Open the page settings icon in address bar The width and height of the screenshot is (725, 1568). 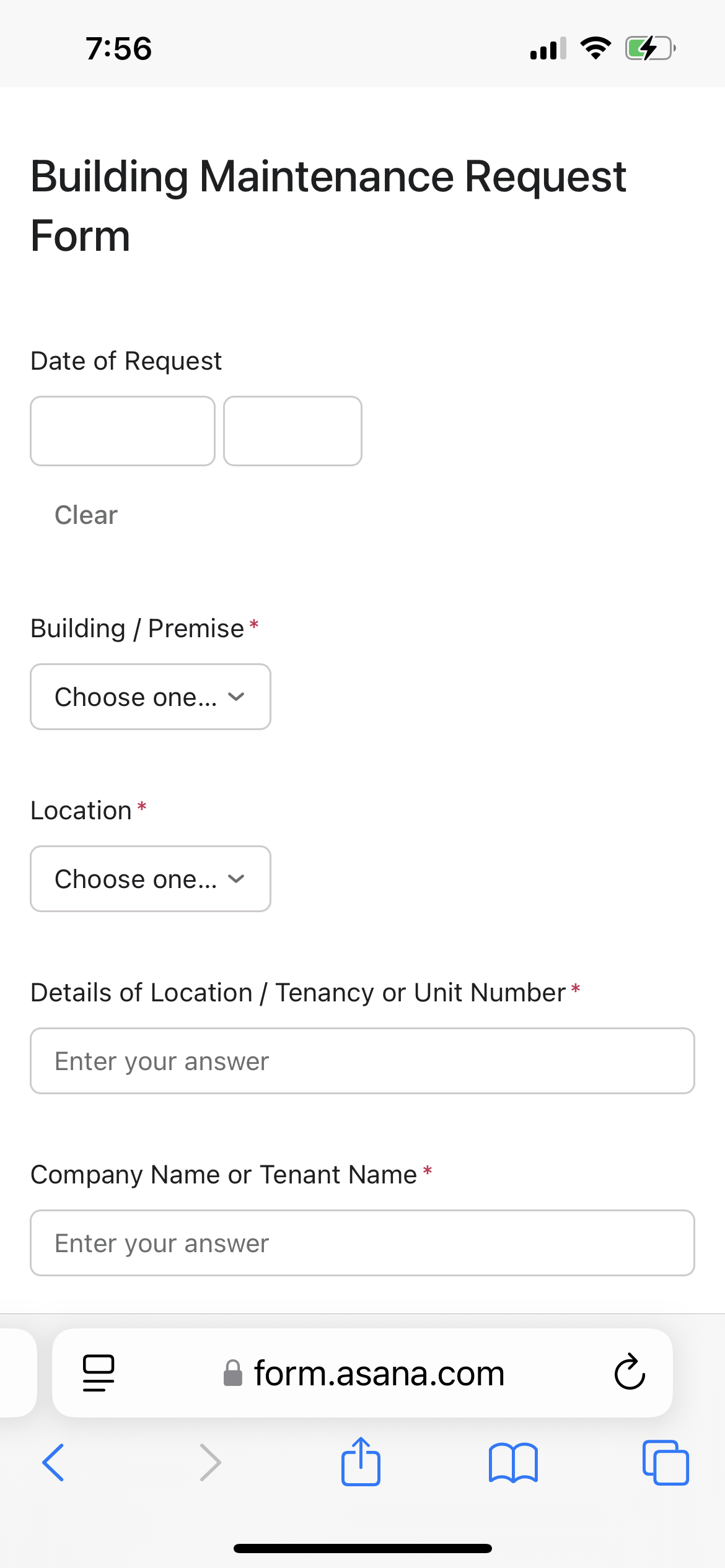coord(99,1373)
